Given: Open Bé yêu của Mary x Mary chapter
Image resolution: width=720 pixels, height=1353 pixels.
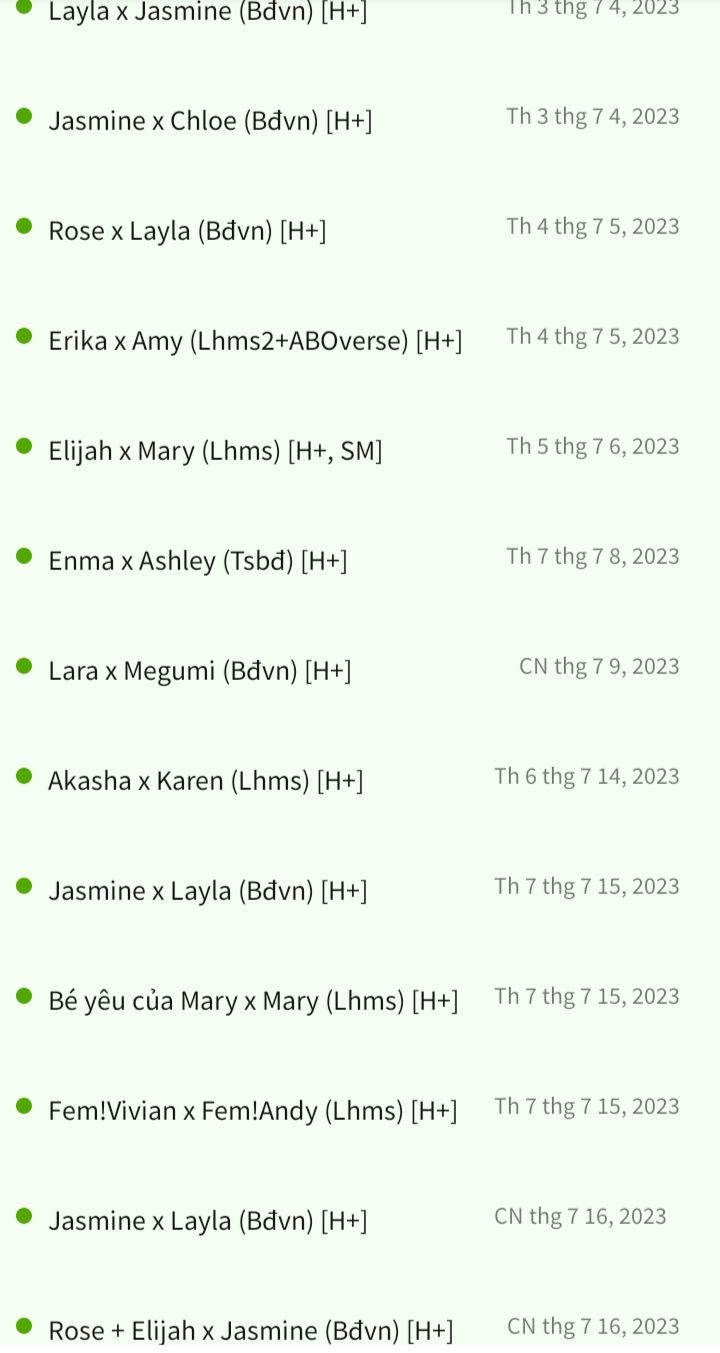Looking at the screenshot, I should [x=253, y=1001].
